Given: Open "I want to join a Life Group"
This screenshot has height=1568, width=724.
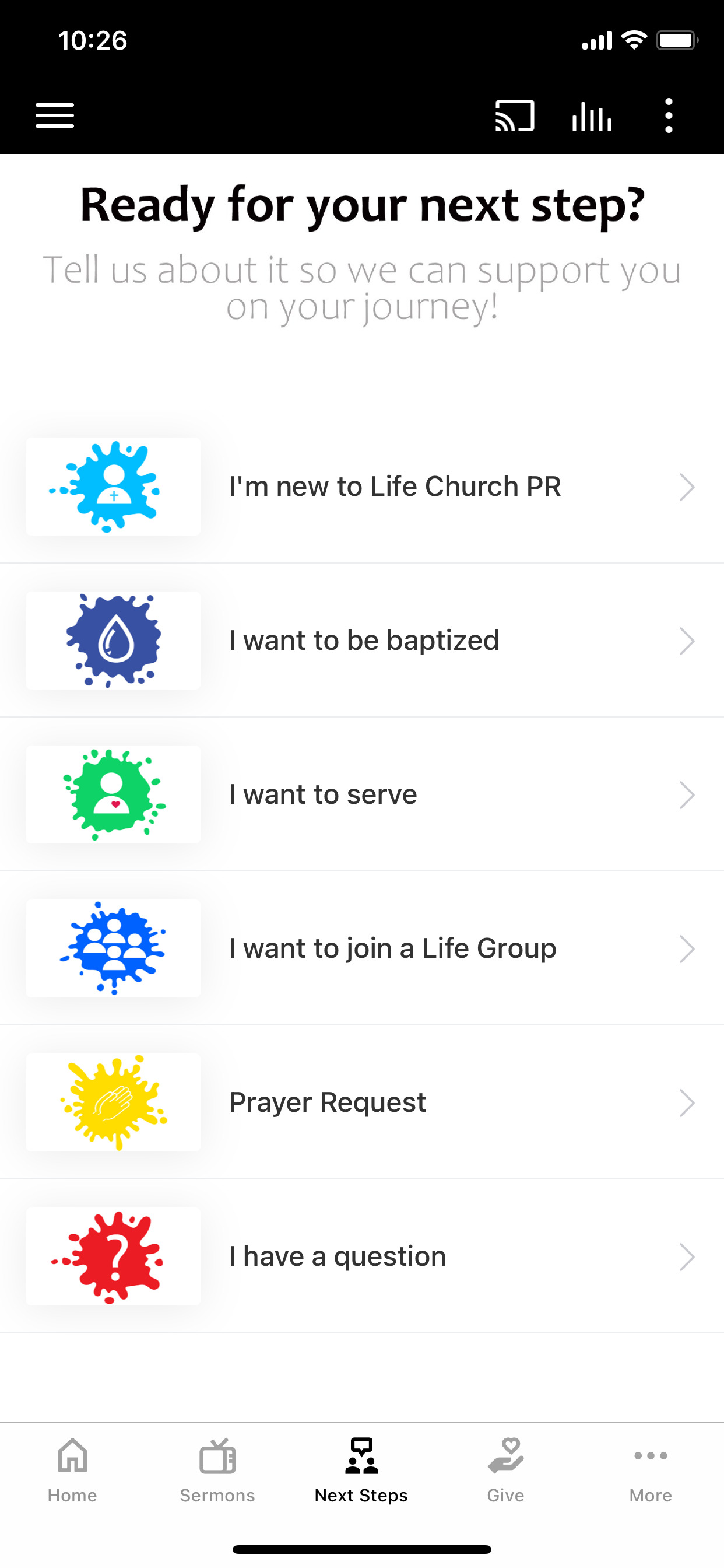Looking at the screenshot, I should pyautogui.click(x=362, y=949).
